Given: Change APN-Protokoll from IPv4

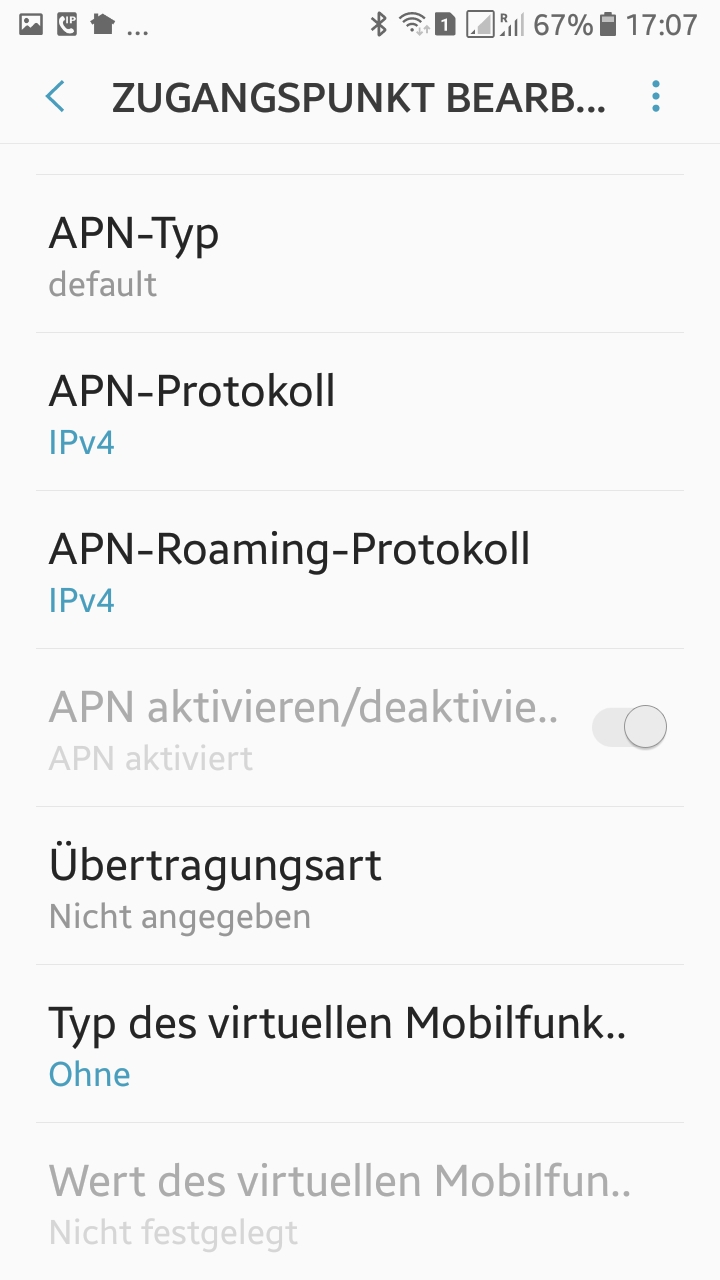Looking at the screenshot, I should 360,413.
